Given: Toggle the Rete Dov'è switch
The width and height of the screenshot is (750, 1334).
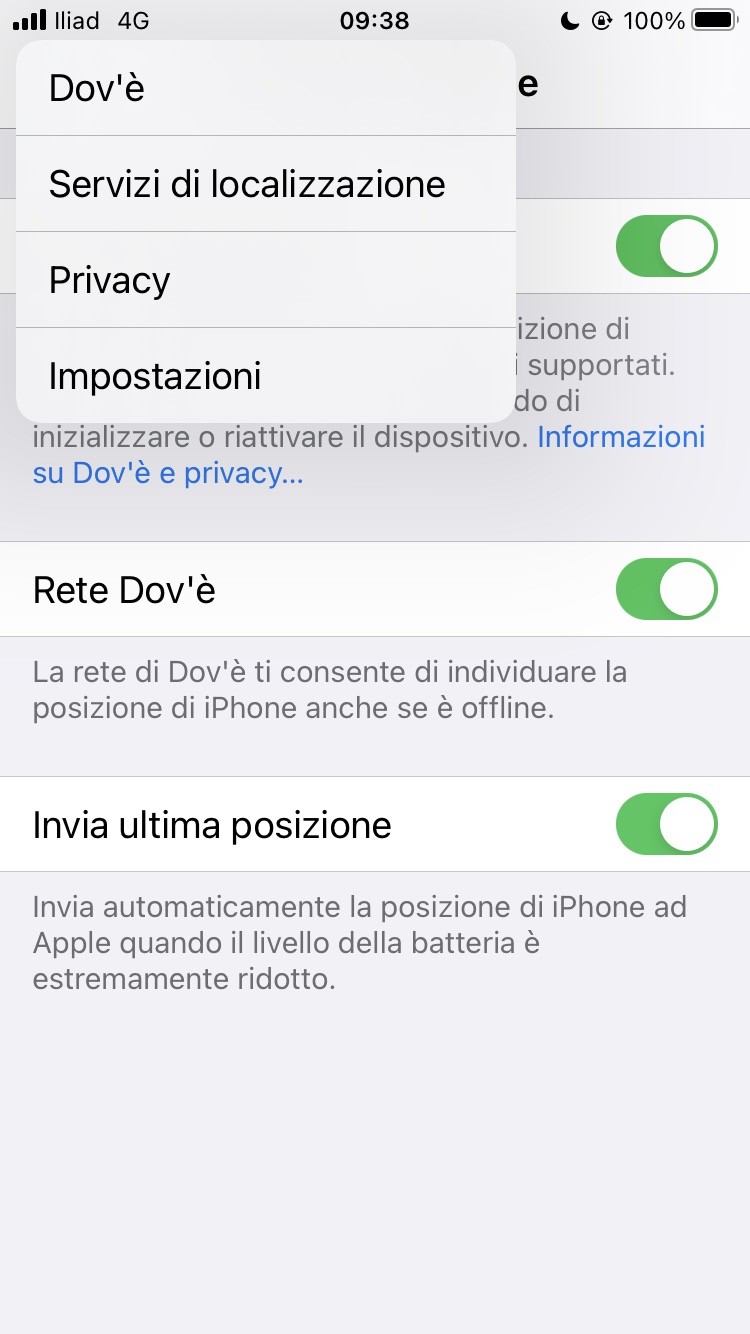Looking at the screenshot, I should [x=666, y=590].
